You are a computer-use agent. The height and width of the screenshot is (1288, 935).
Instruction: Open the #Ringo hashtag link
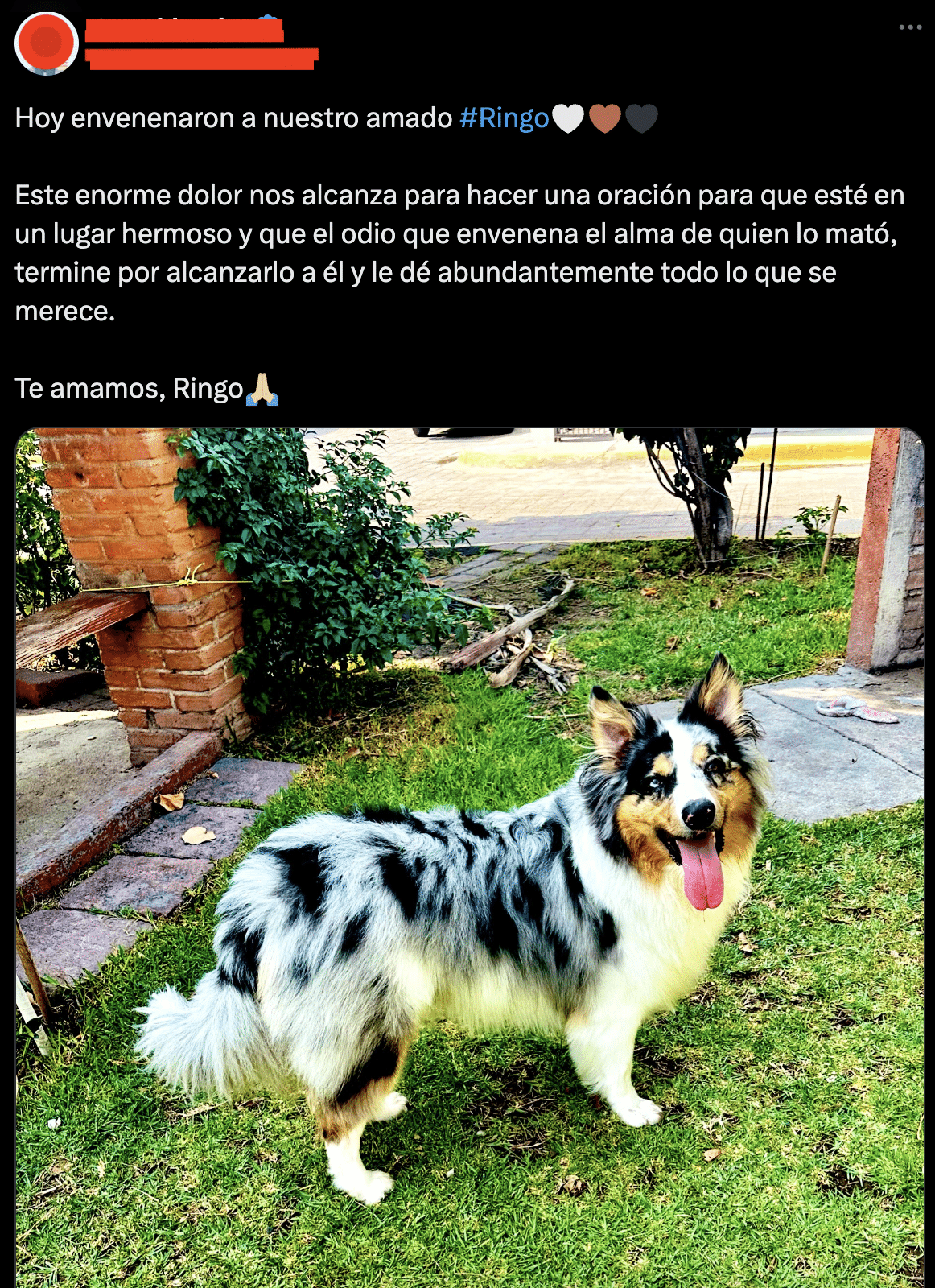coord(504,118)
